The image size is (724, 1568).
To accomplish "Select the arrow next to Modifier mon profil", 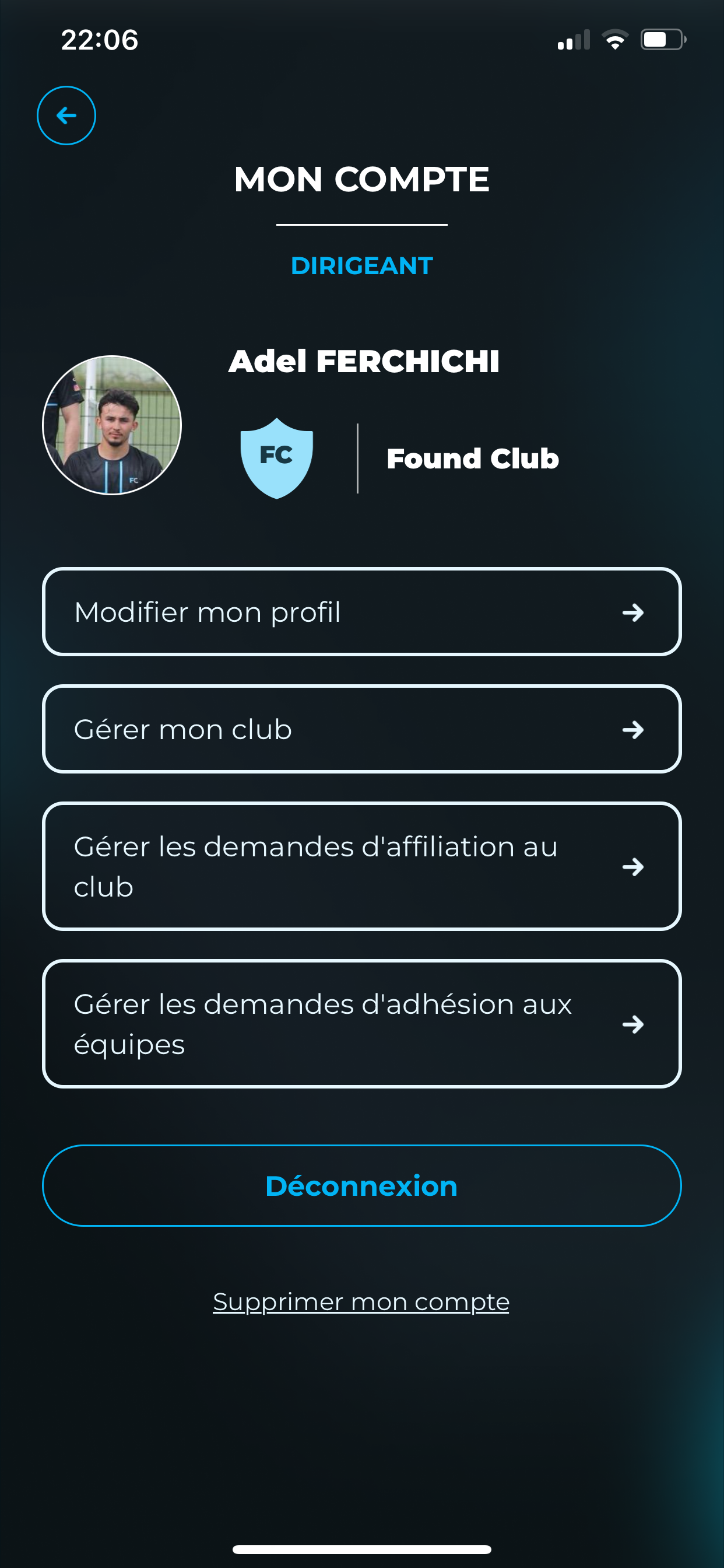I will pos(635,612).
